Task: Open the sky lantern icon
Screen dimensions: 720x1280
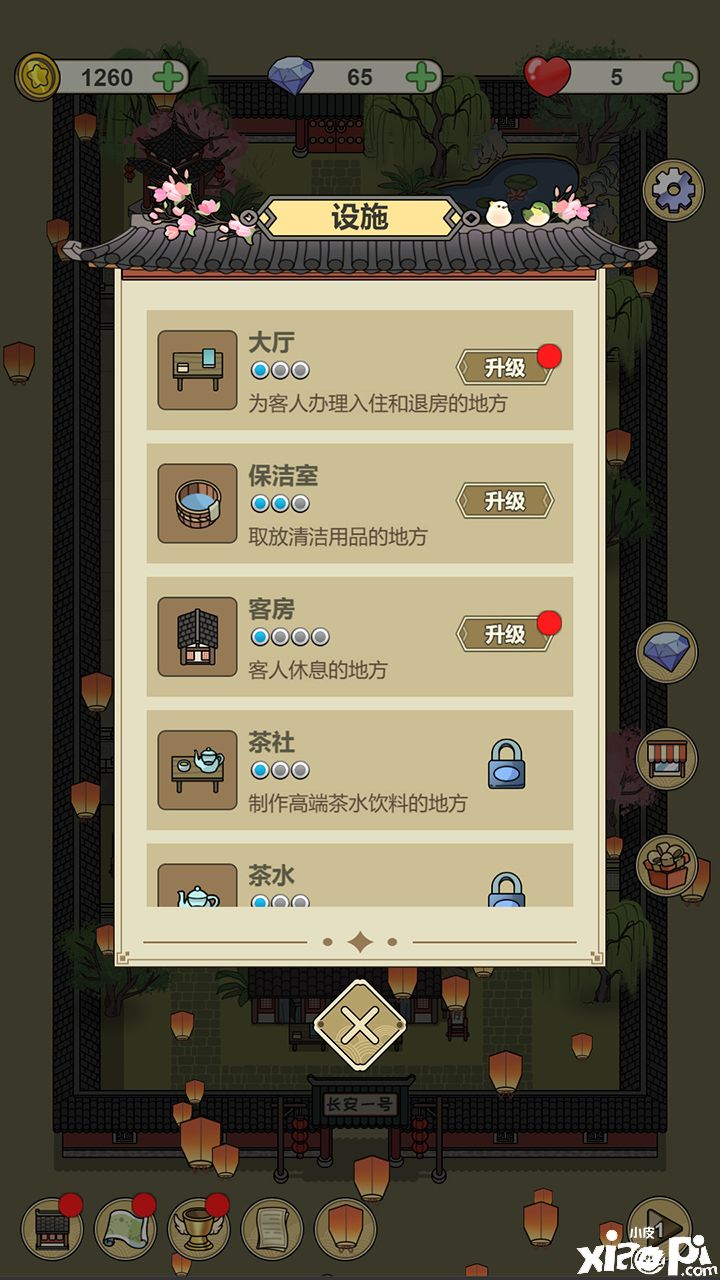Action: [345, 1228]
